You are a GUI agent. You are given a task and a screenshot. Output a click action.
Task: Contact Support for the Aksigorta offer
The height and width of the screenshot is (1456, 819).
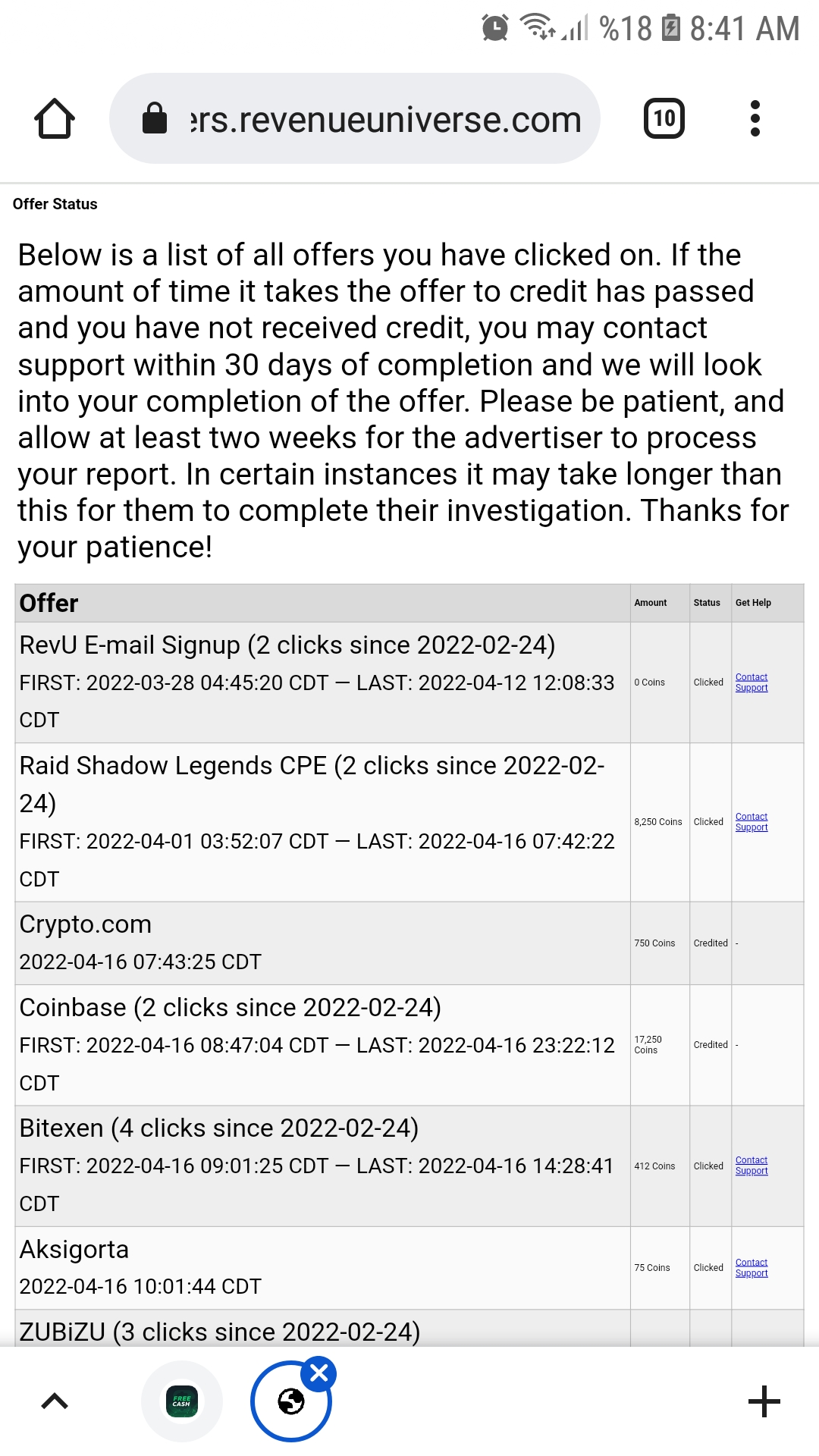752,1268
